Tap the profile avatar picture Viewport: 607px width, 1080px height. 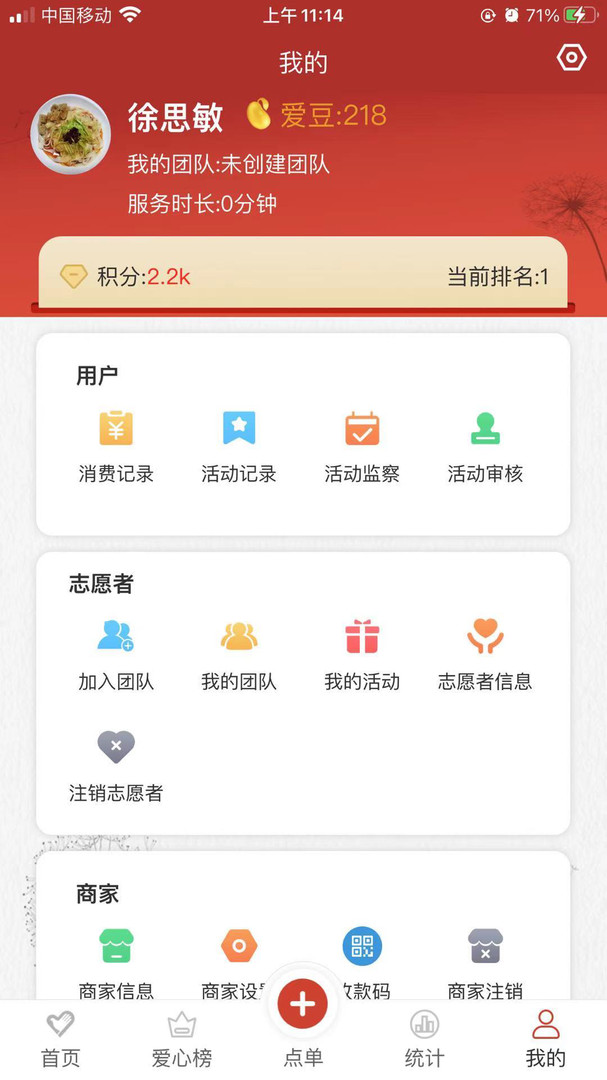point(71,134)
